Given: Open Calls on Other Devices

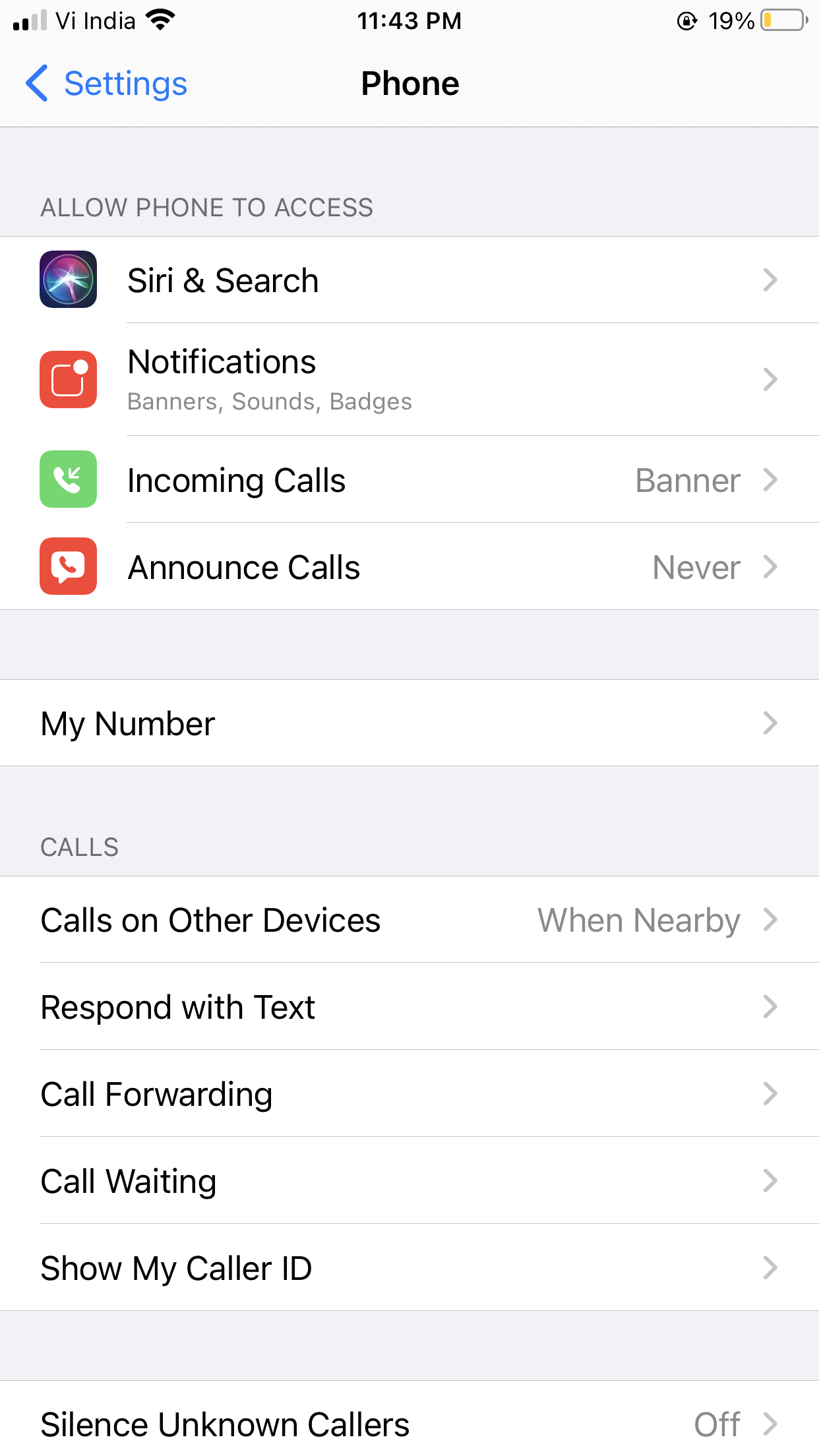Looking at the screenshot, I should 409,920.
